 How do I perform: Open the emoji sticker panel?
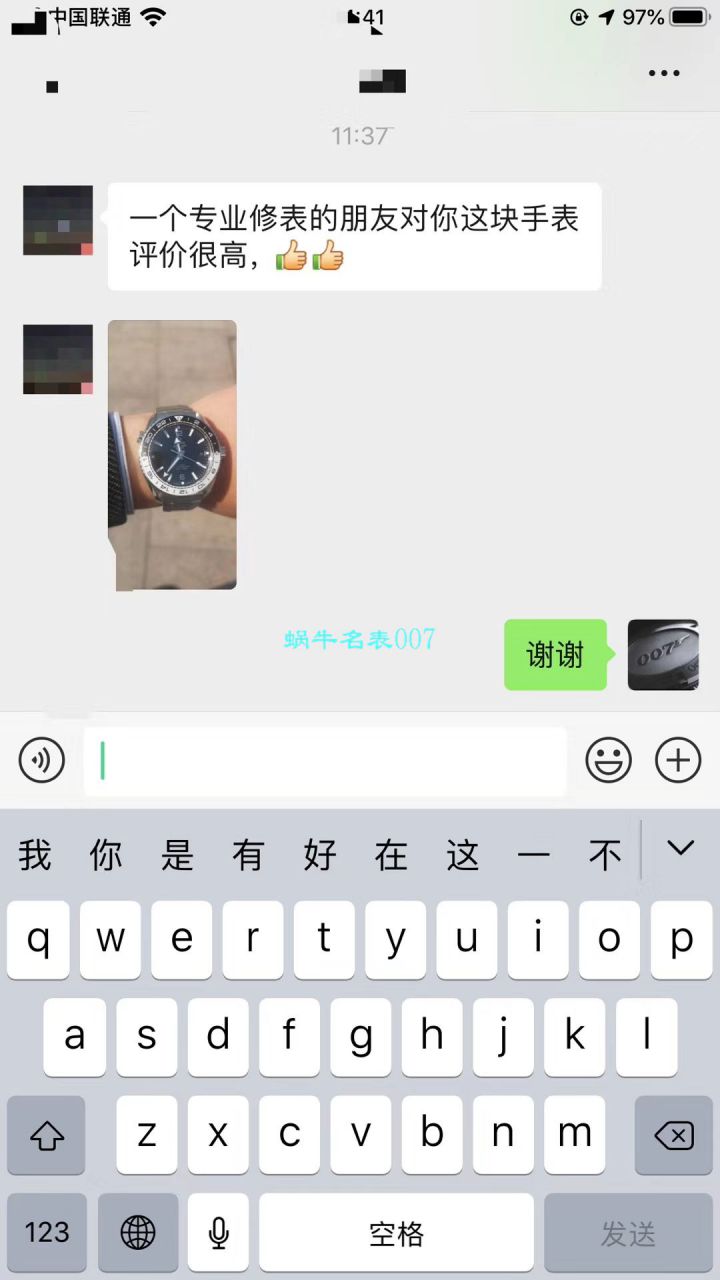tap(608, 761)
